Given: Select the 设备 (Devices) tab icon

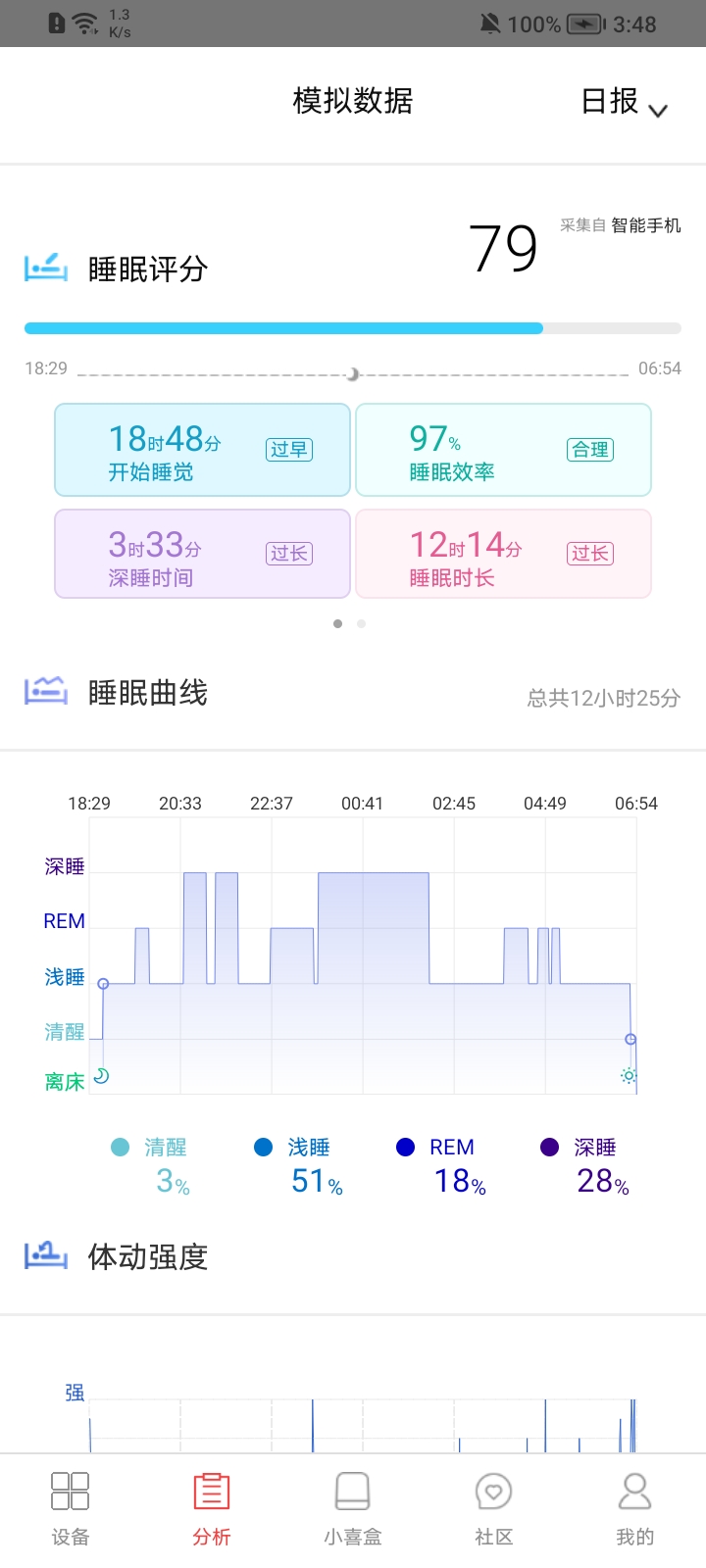Looking at the screenshot, I should (70, 1491).
